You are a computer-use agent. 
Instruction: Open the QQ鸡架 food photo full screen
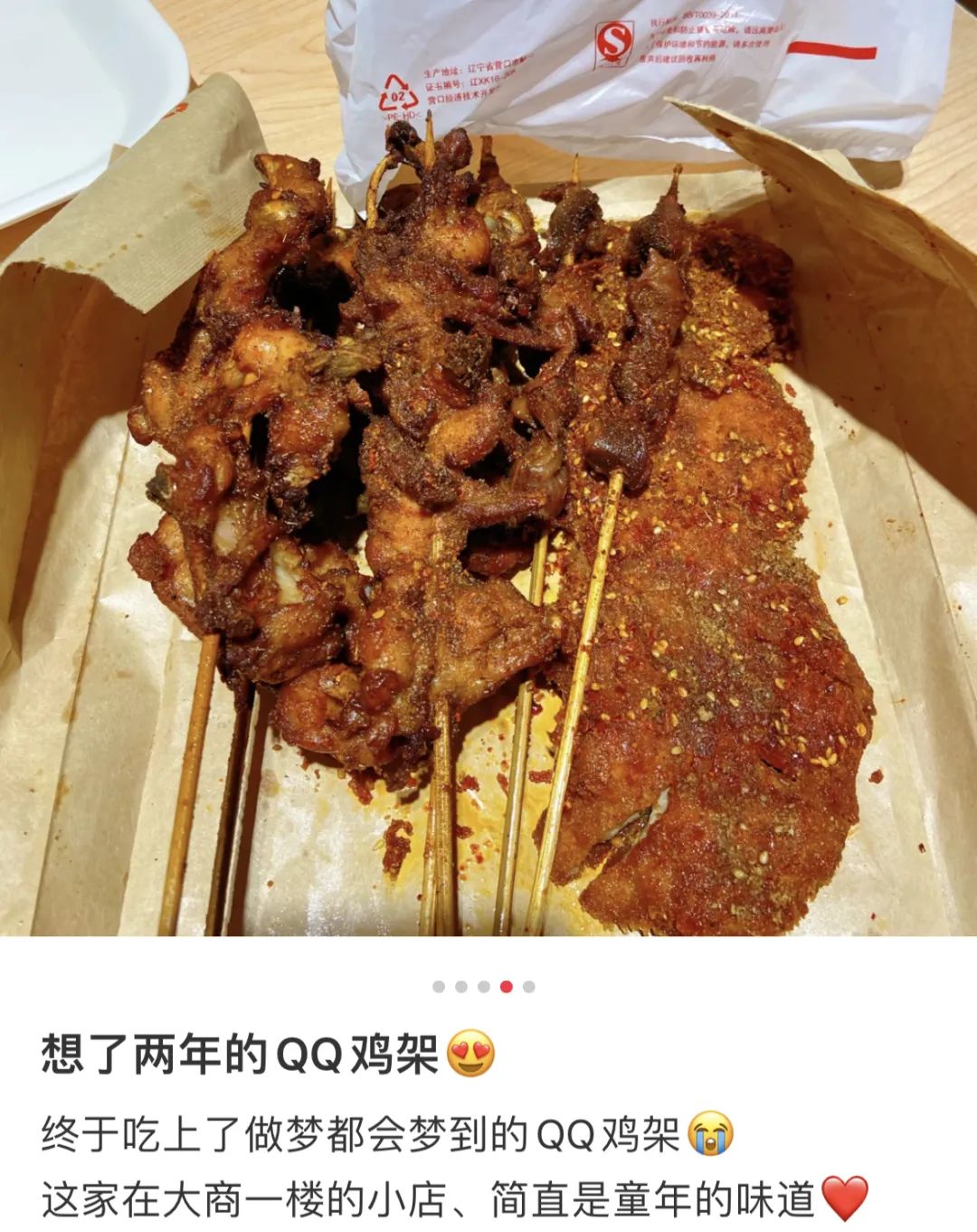(488, 470)
